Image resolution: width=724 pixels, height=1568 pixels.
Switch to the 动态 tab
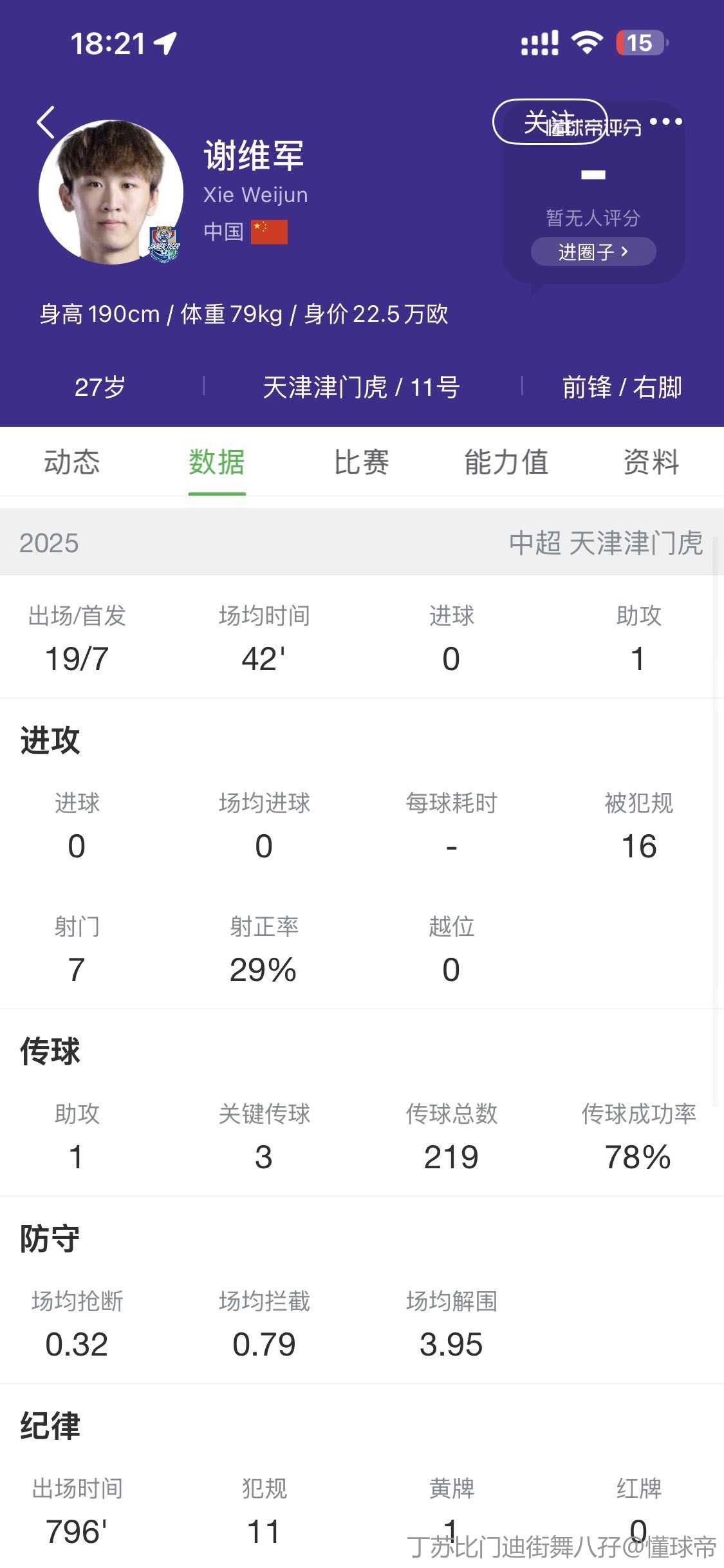[72, 462]
